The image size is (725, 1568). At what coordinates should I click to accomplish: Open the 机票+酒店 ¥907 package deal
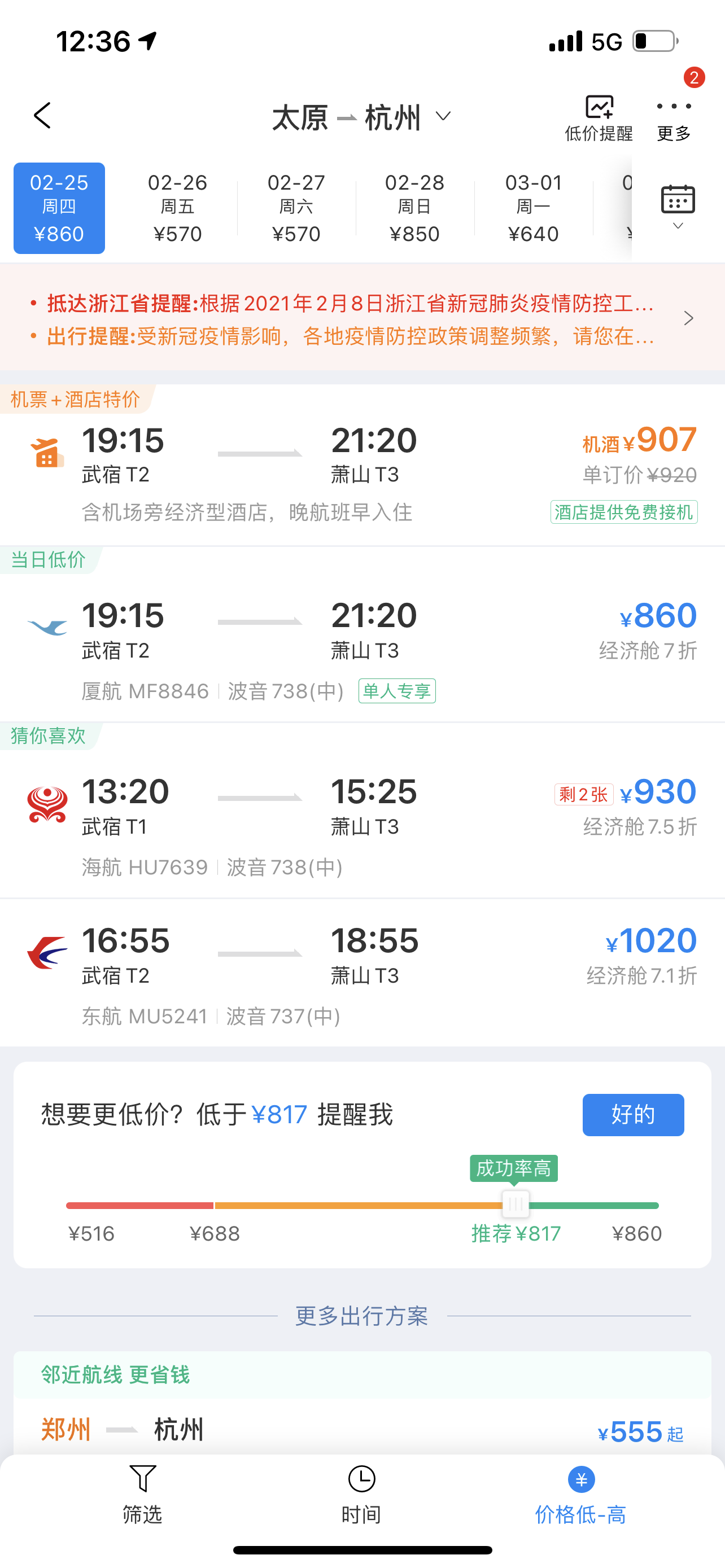[362, 466]
